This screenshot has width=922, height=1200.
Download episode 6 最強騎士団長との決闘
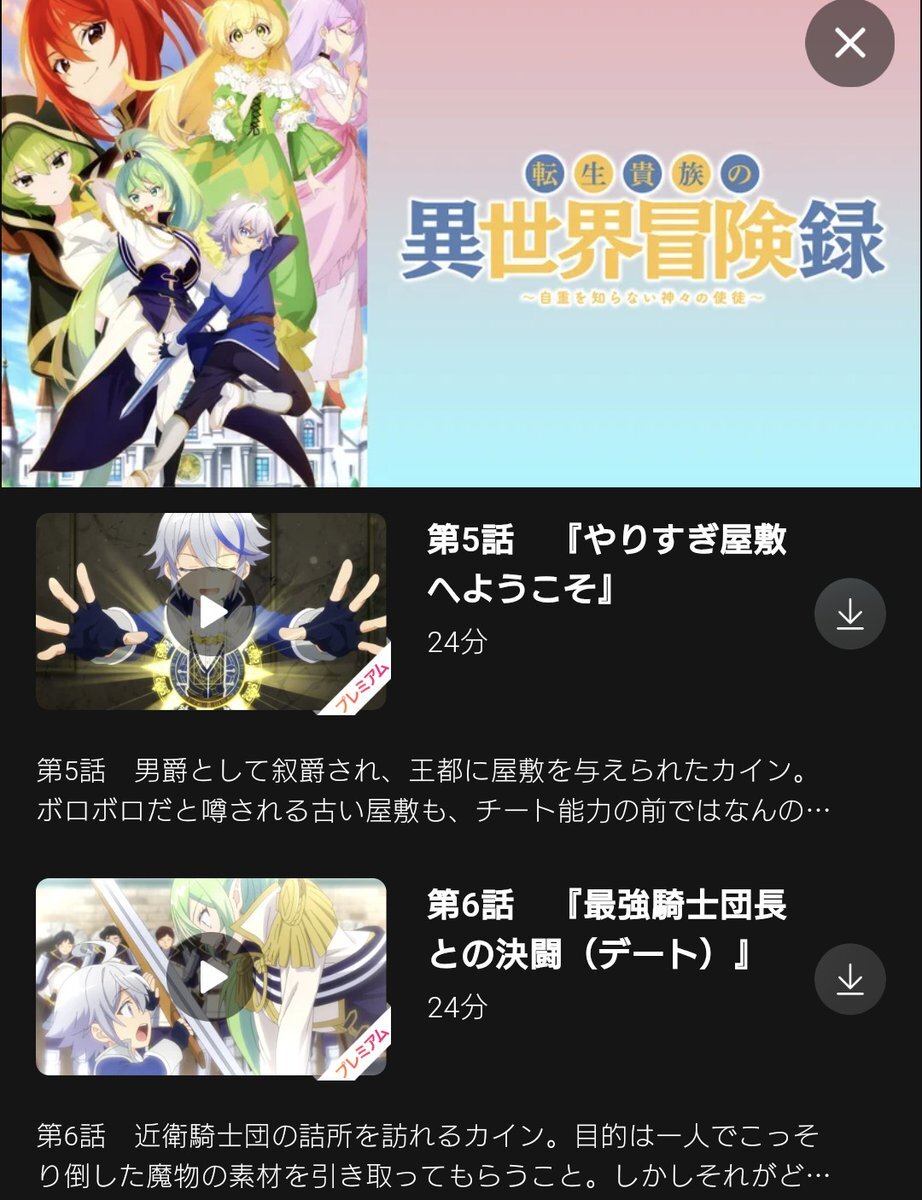(849, 979)
